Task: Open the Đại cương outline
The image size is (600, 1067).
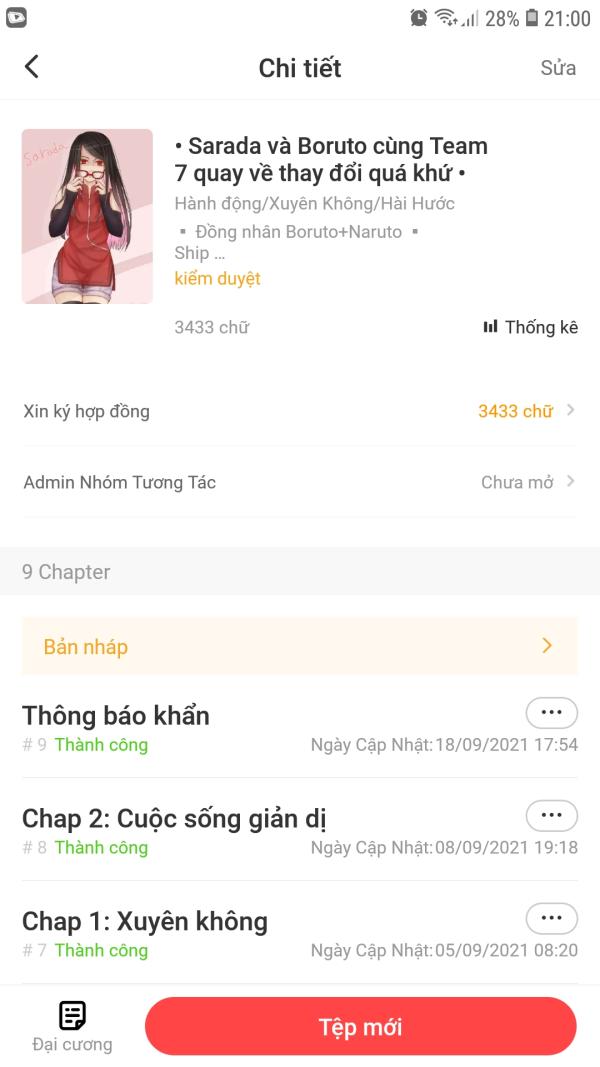Action: pos(72,1026)
